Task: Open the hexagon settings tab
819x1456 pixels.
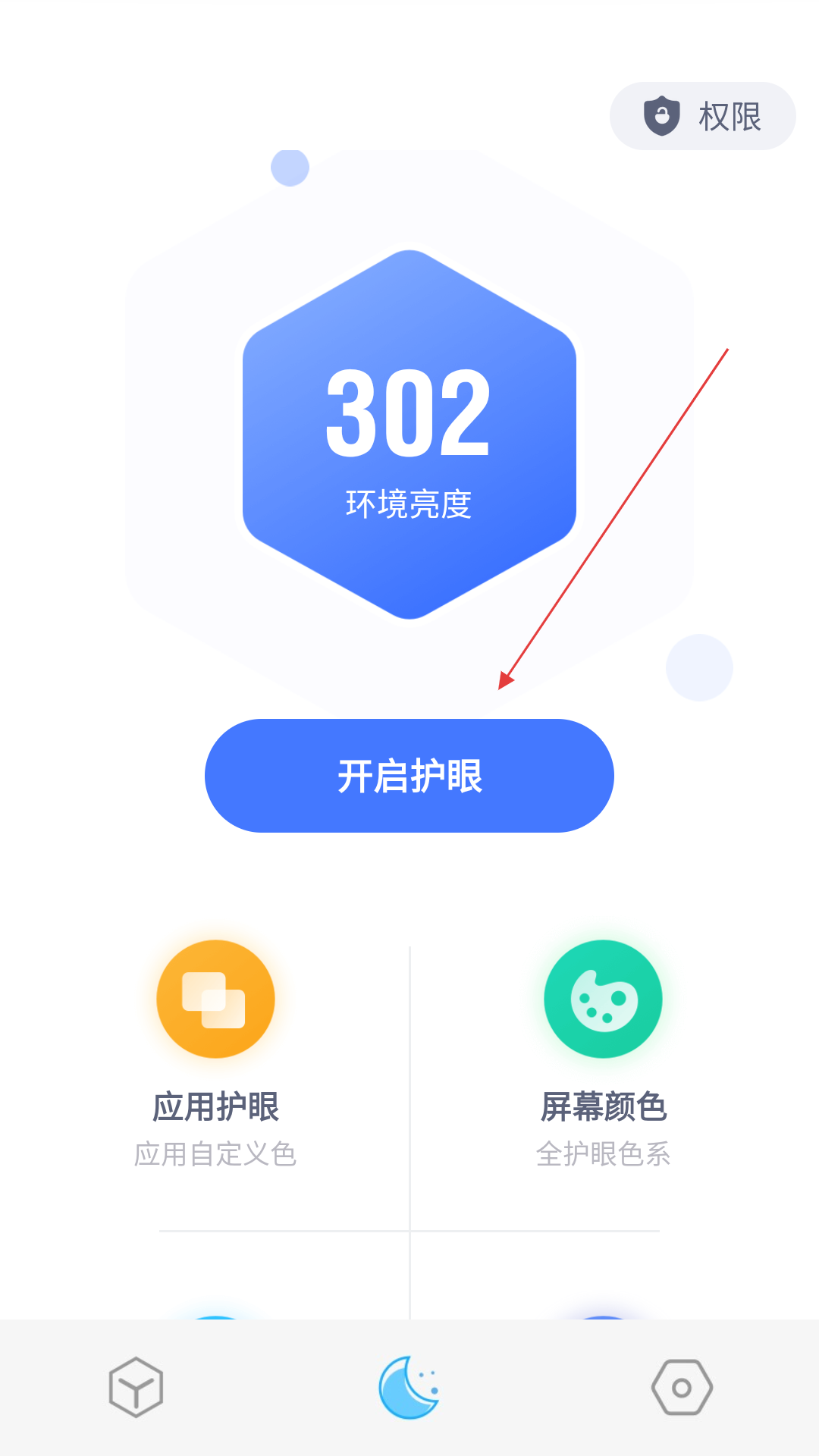Action: coord(682,1387)
